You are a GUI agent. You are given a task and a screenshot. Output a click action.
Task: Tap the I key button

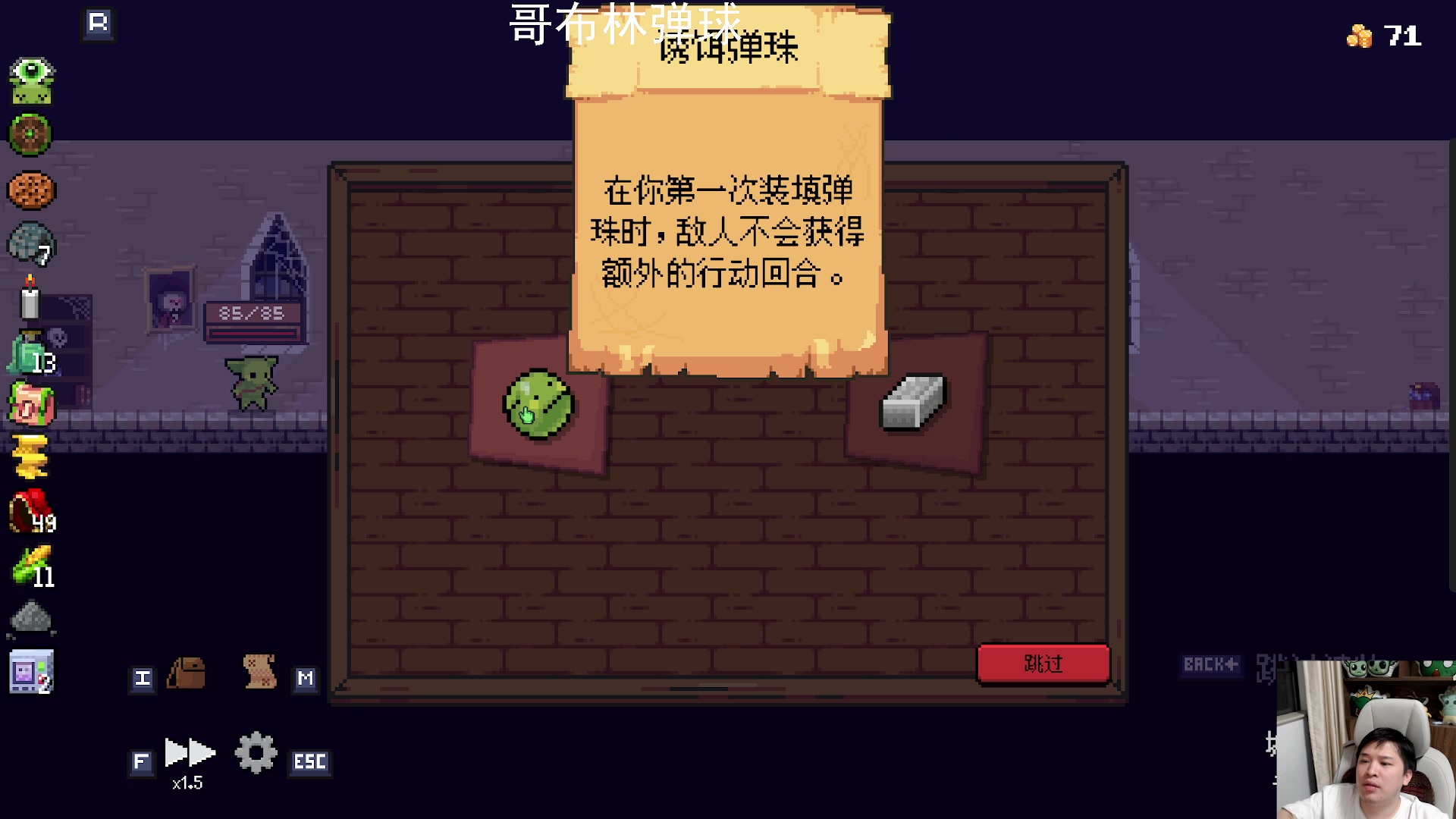pyautogui.click(x=143, y=678)
